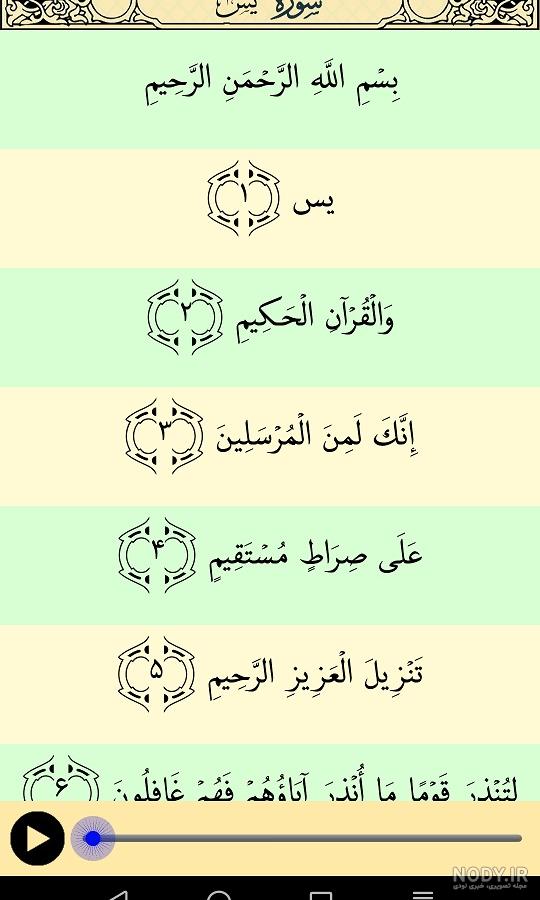The image size is (540, 900).
Task: Select verse 5 'تَنْزِيلَ الْعَزِيزِ الرَّحِيمِ'
Action: [x=270, y=685]
